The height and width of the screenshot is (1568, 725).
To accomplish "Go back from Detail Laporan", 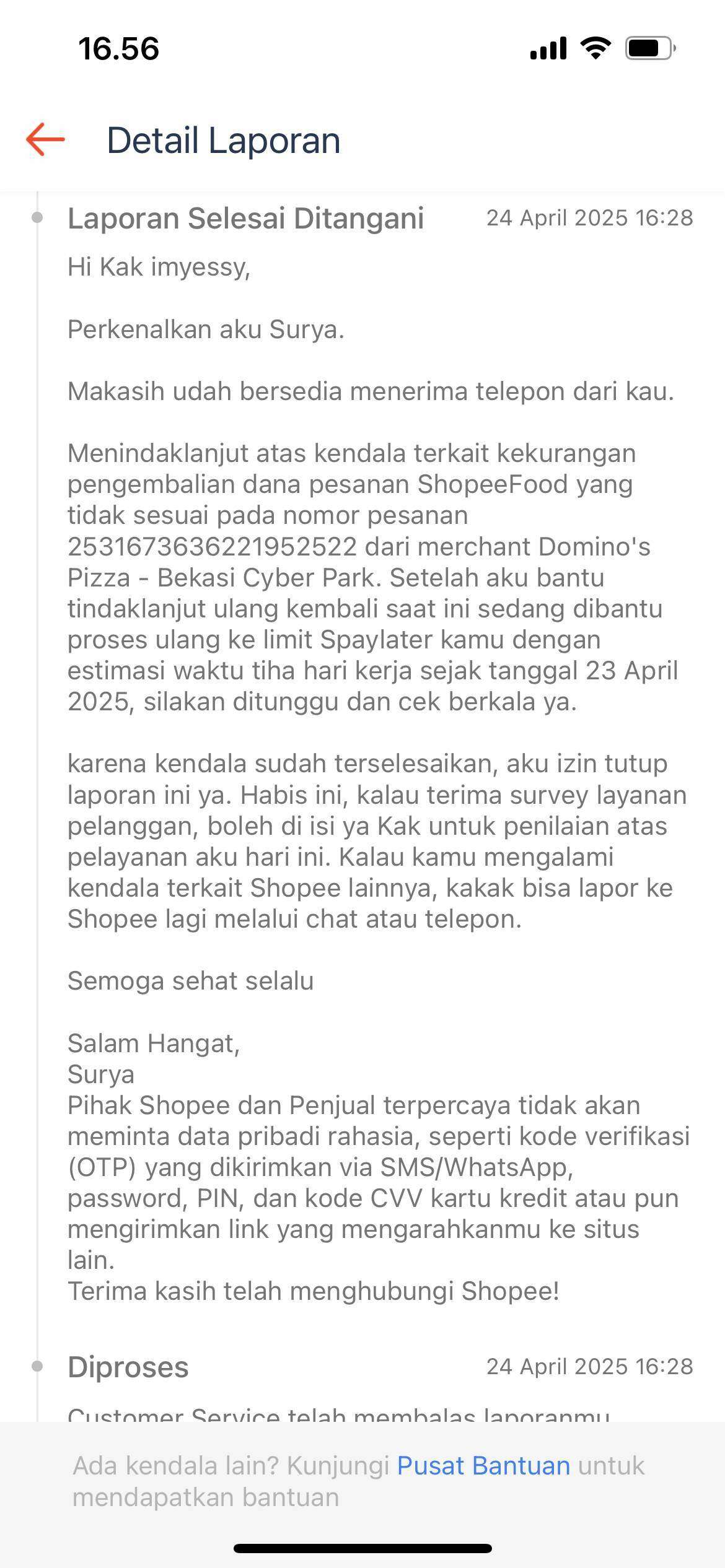I will tap(45, 139).
